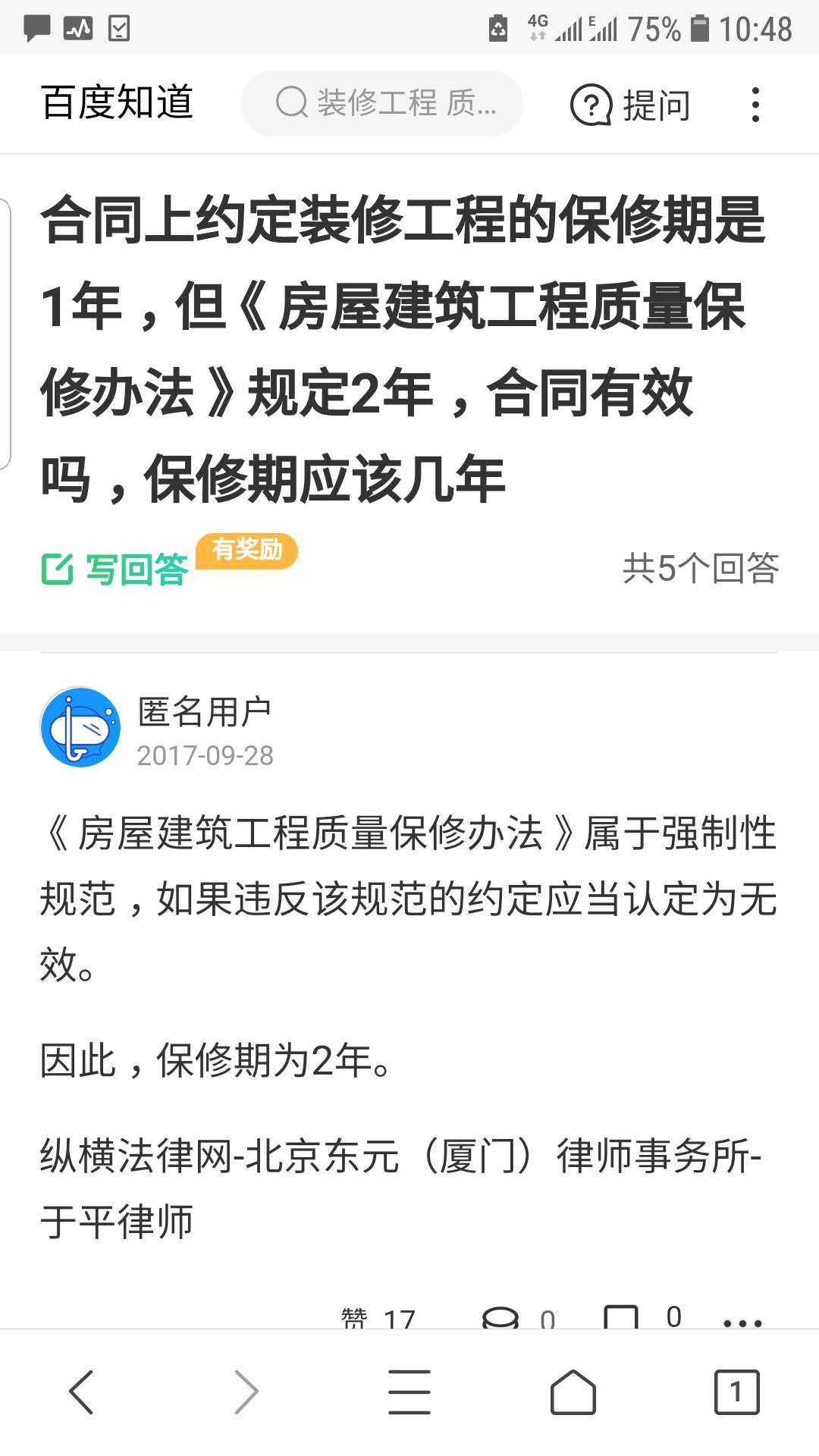Image resolution: width=819 pixels, height=1456 pixels.
Task: Show the open browser tabs
Action: point(736,1392)
